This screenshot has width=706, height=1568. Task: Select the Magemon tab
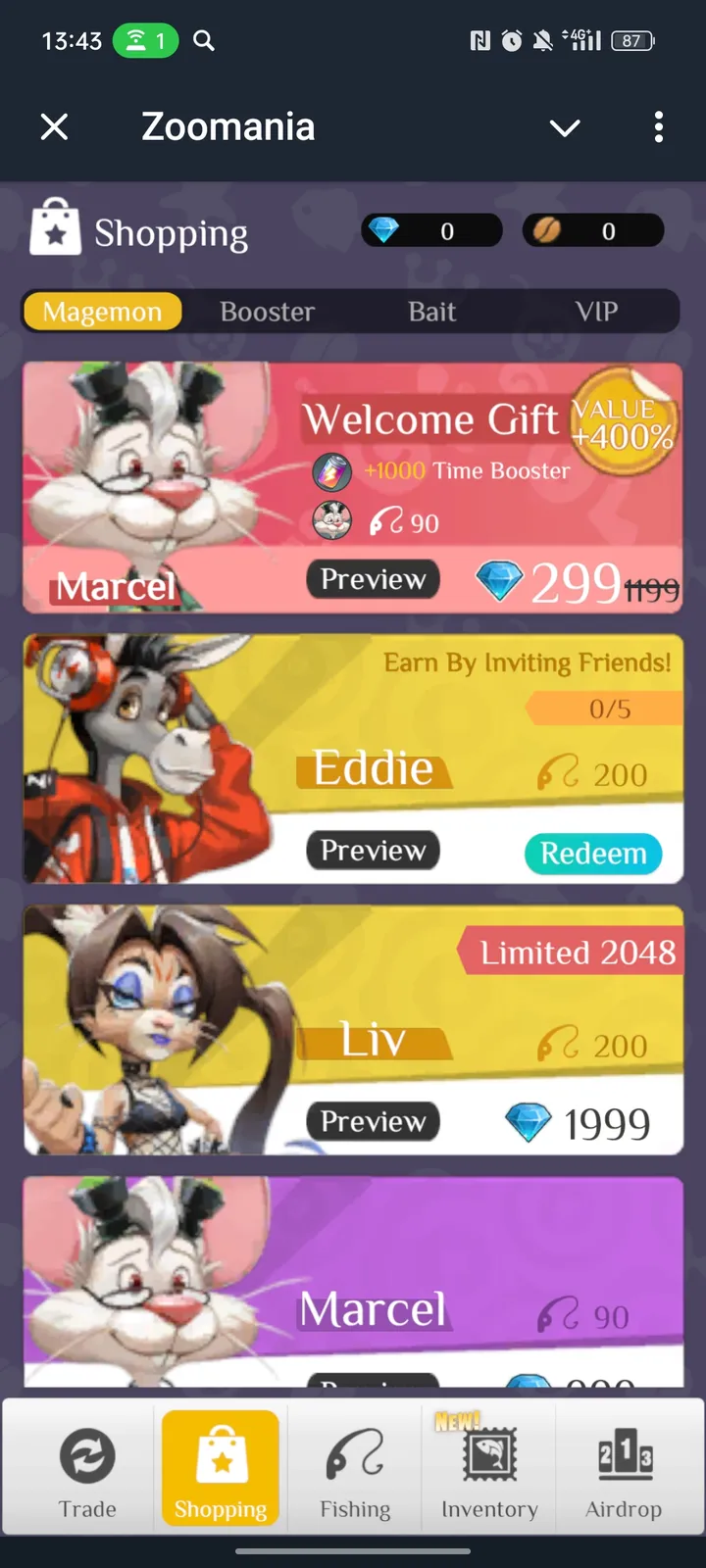tap(103, 312)
